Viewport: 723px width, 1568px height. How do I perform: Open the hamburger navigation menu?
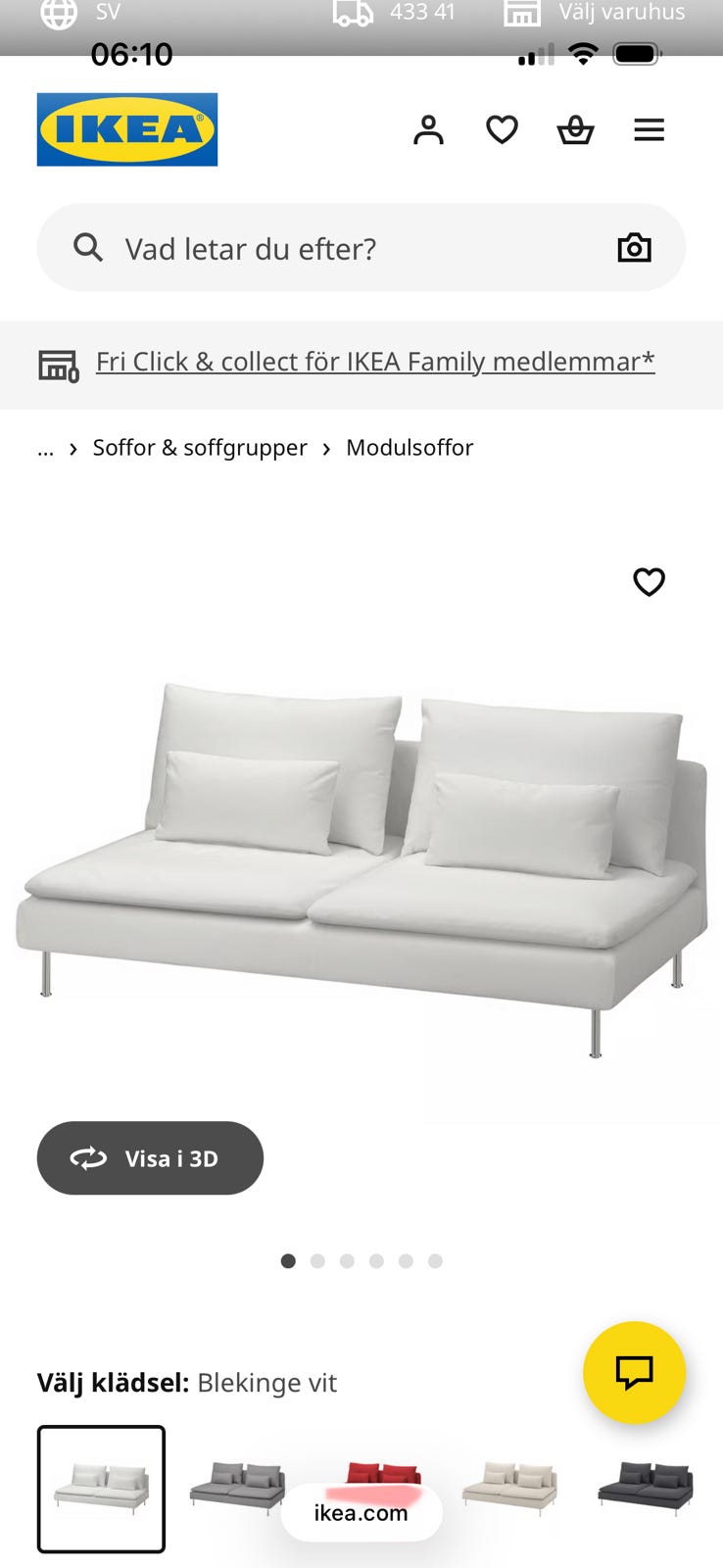point(649,128)
